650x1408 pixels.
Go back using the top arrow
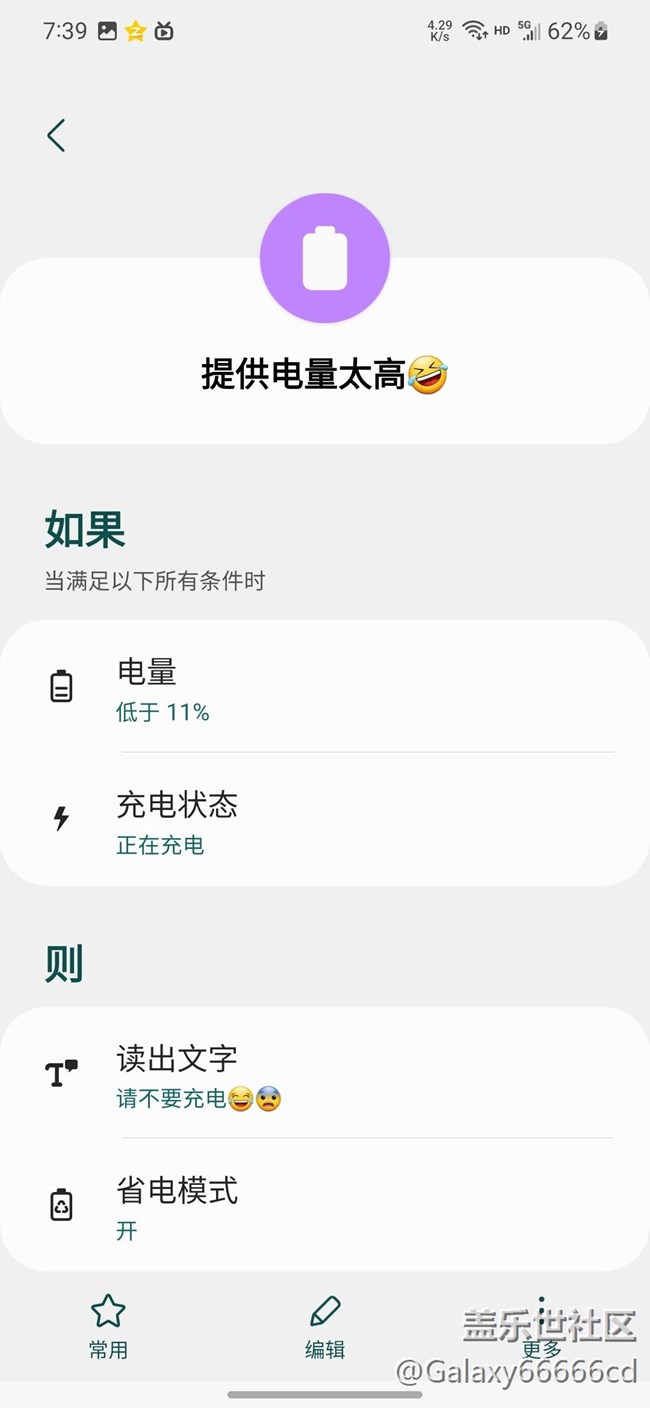pos(56,135)
